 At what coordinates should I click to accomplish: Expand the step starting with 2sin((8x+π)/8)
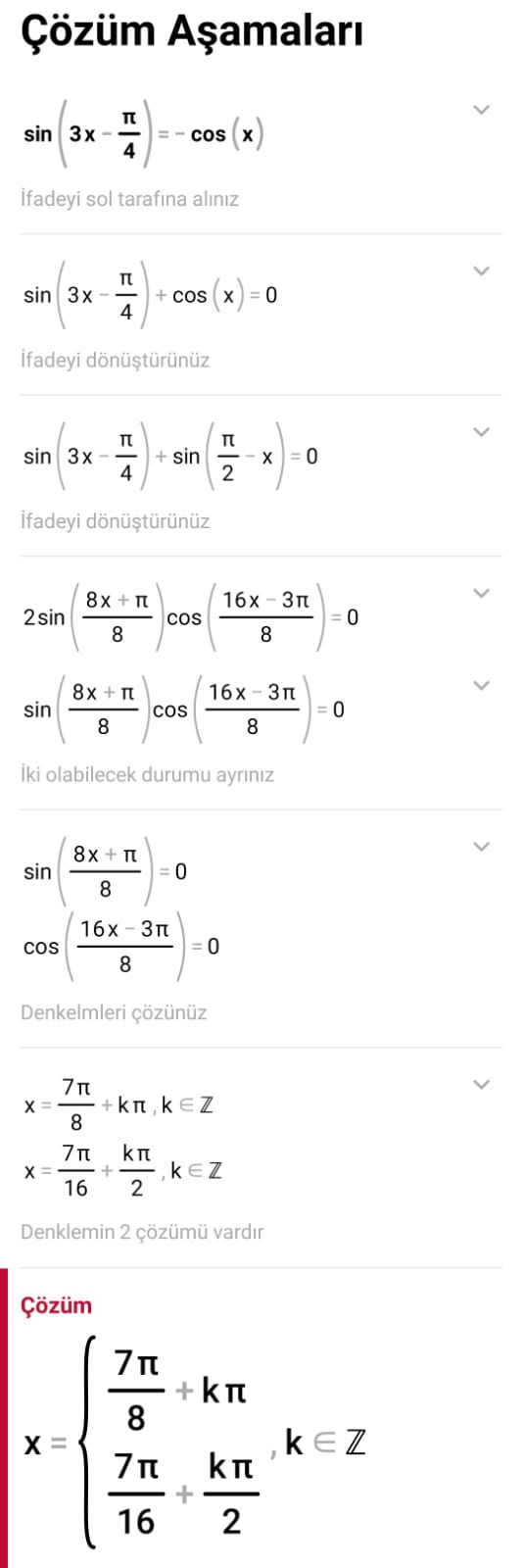coord(480,593)
